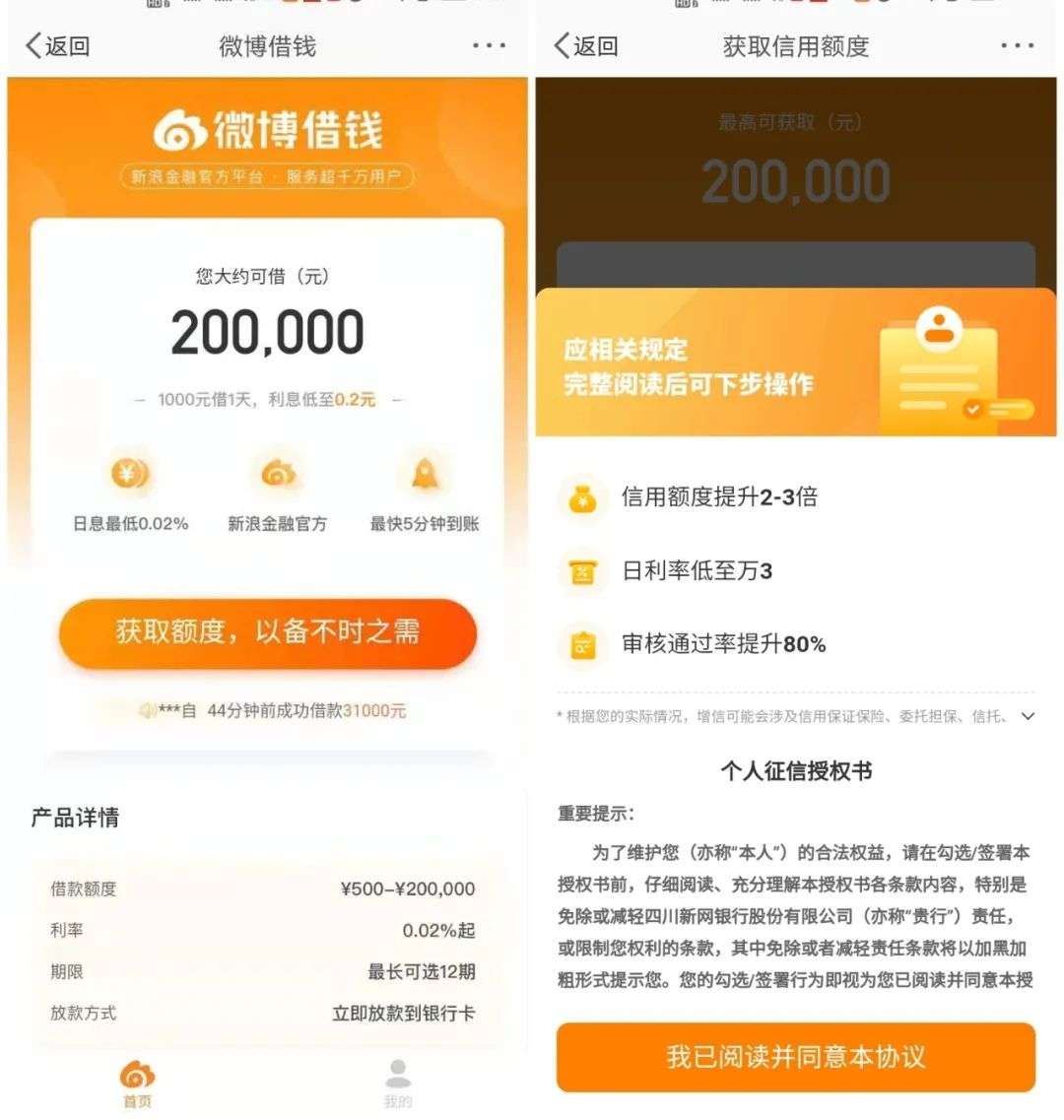Open overflow menu on the 获取信用额度 page
This screenshot has width=1064, height=1120.
(1017, 46)
